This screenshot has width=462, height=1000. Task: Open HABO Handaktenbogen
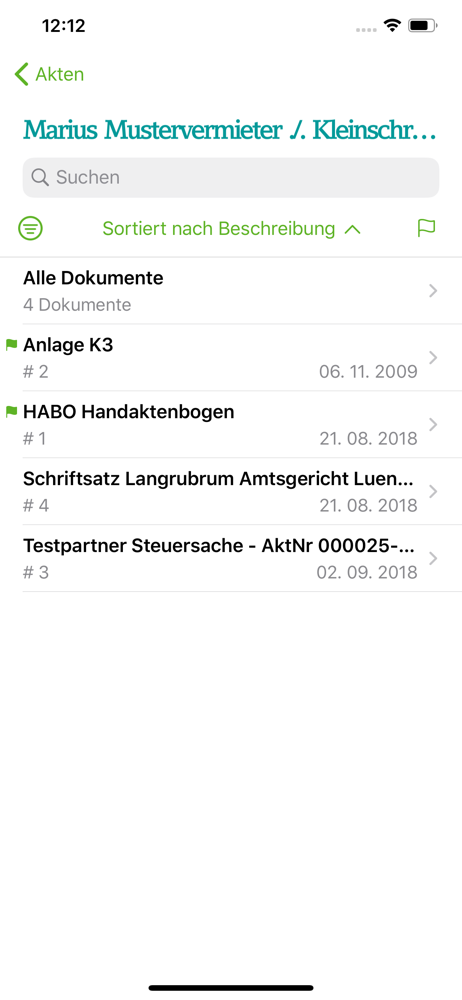[231, 425]
